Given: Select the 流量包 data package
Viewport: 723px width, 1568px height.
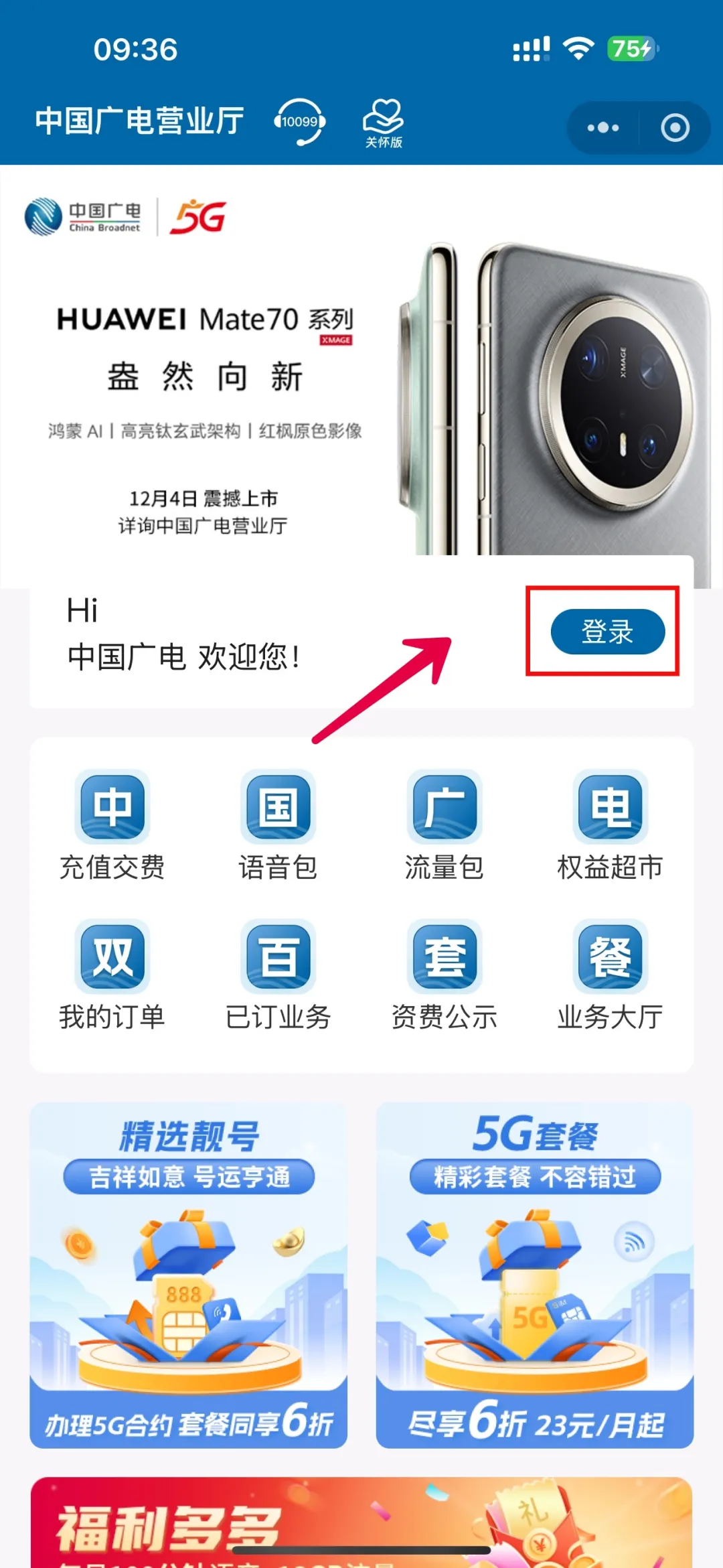Looking at the screenshot, I should coord(444,825).
